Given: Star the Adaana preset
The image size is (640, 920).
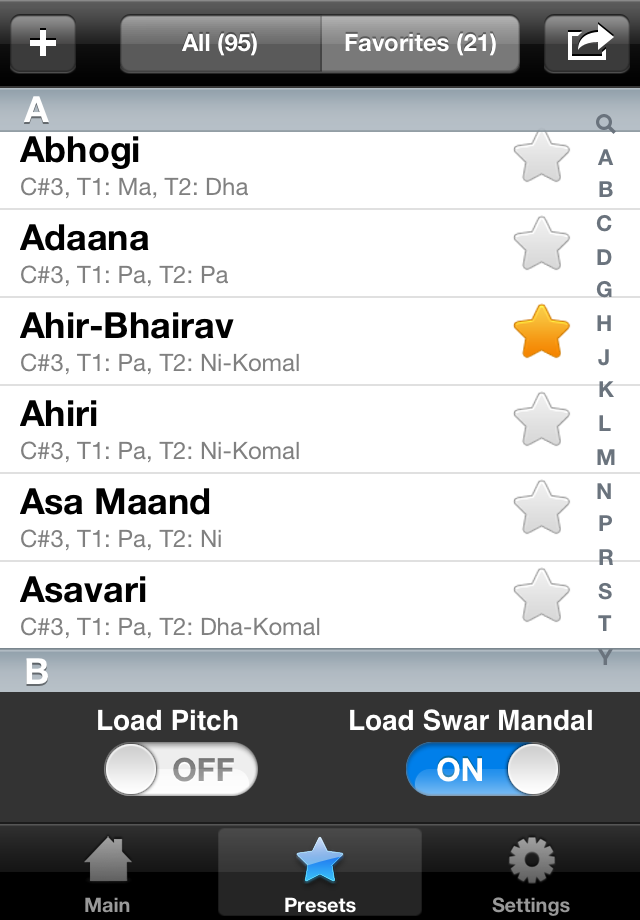Looking at the screenshot, I should pyautogui.click(x=541, y=245).
